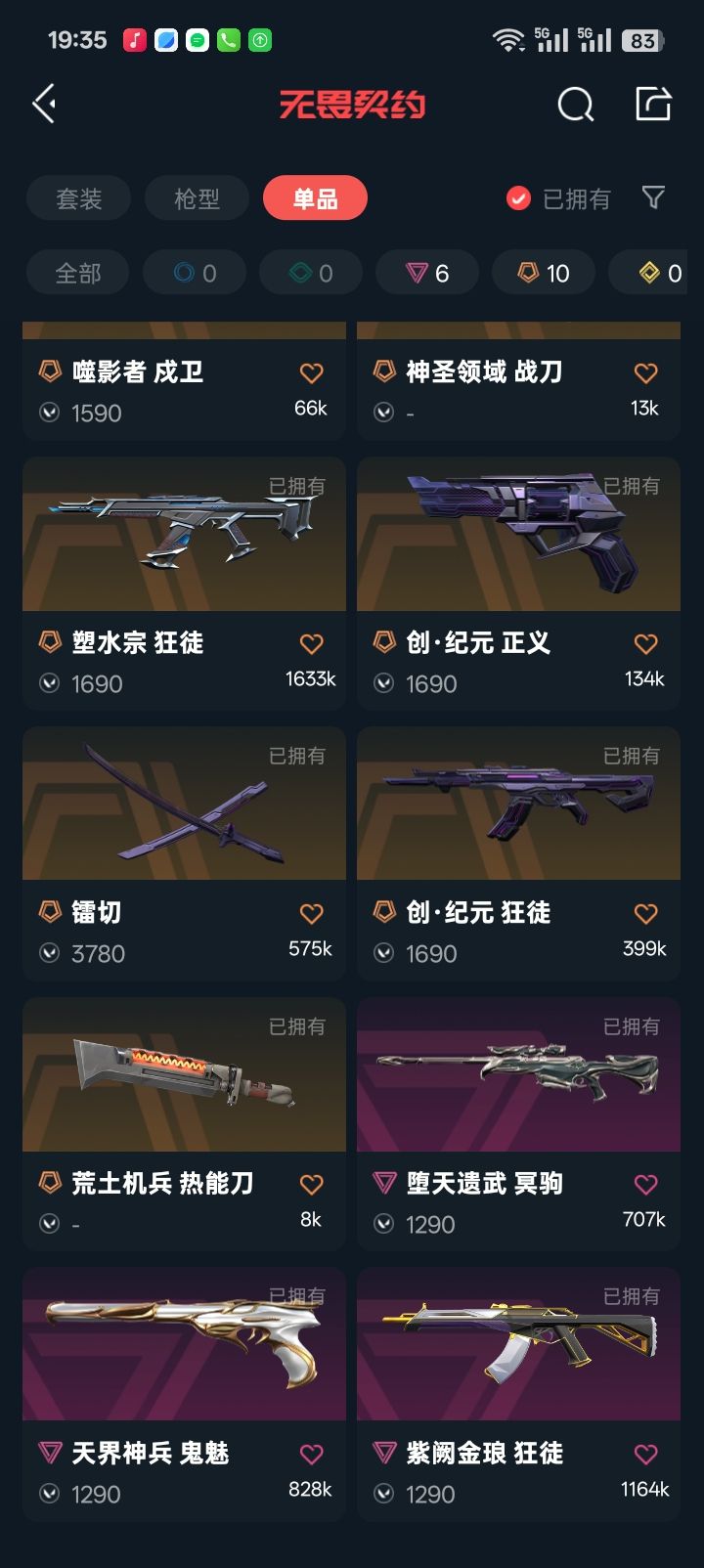Switch to the 套装 tab
The width and height of the screenshot is (704, 1568).
(x=78, y=198)
